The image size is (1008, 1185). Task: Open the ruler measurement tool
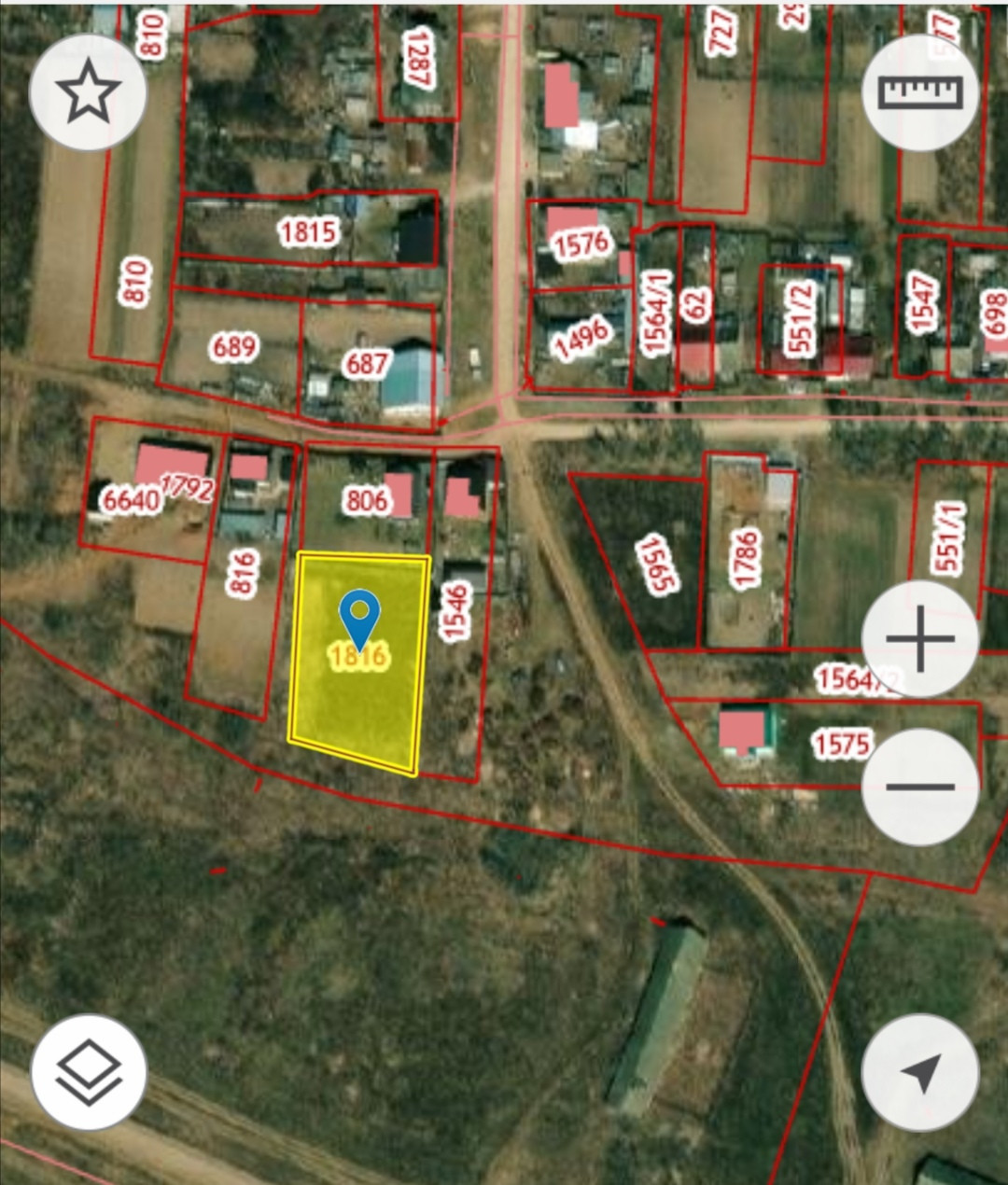pos(920,91)
